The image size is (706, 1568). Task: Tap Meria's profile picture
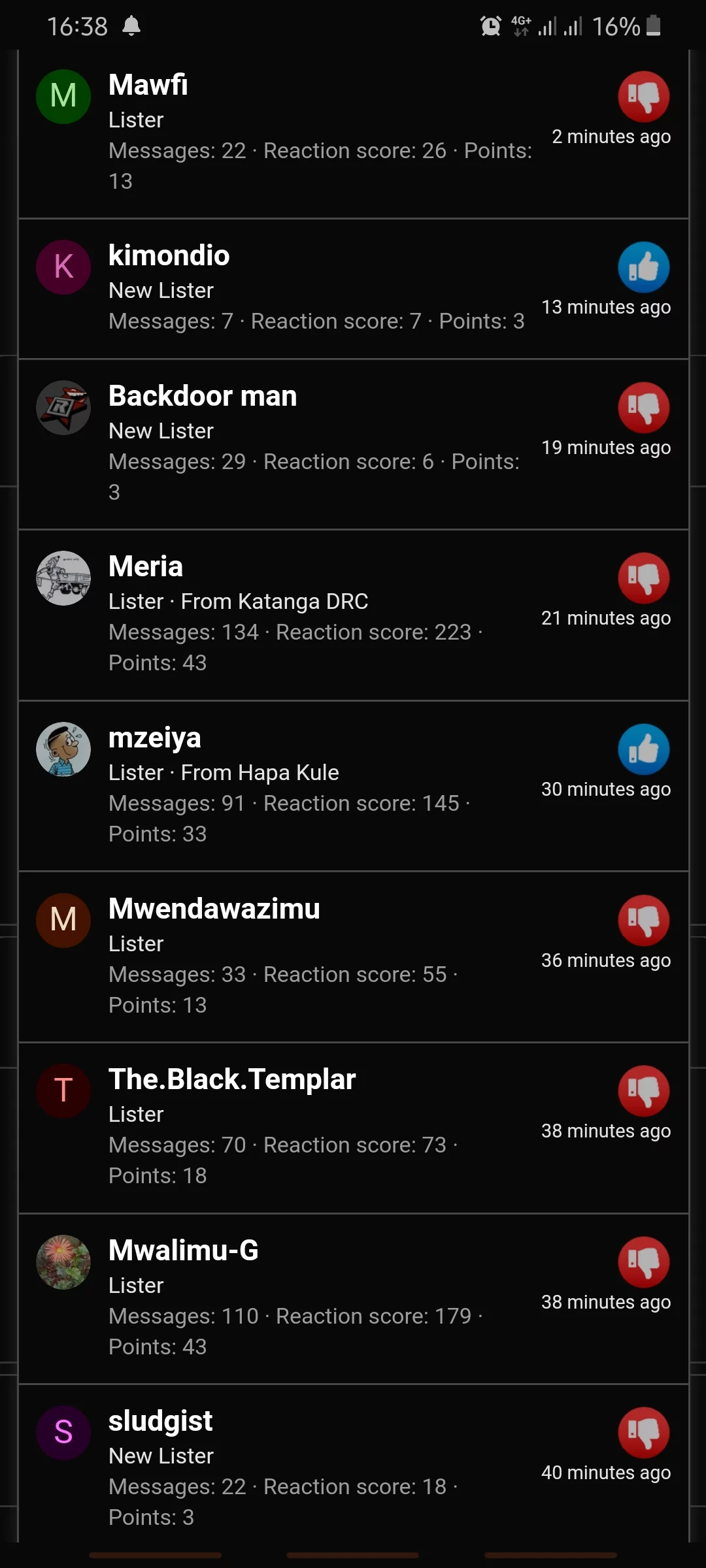[63, 578]
